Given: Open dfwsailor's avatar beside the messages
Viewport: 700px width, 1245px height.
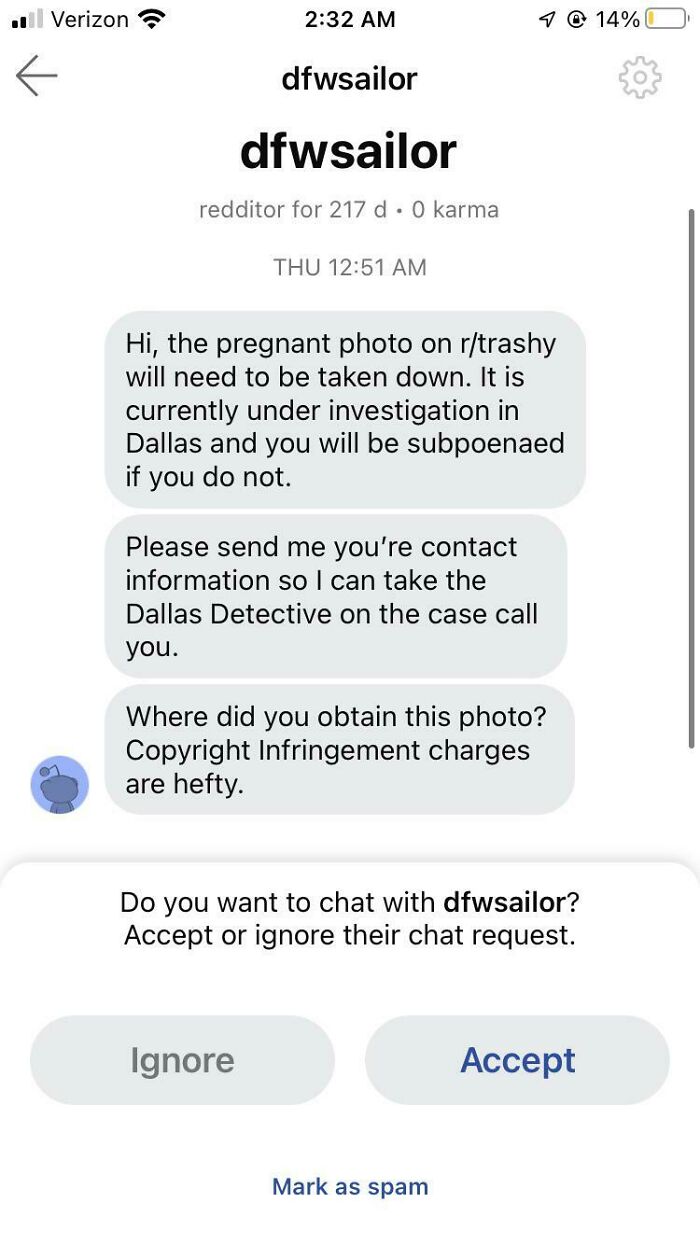Looking at the screenshot, I should (60, 784).
